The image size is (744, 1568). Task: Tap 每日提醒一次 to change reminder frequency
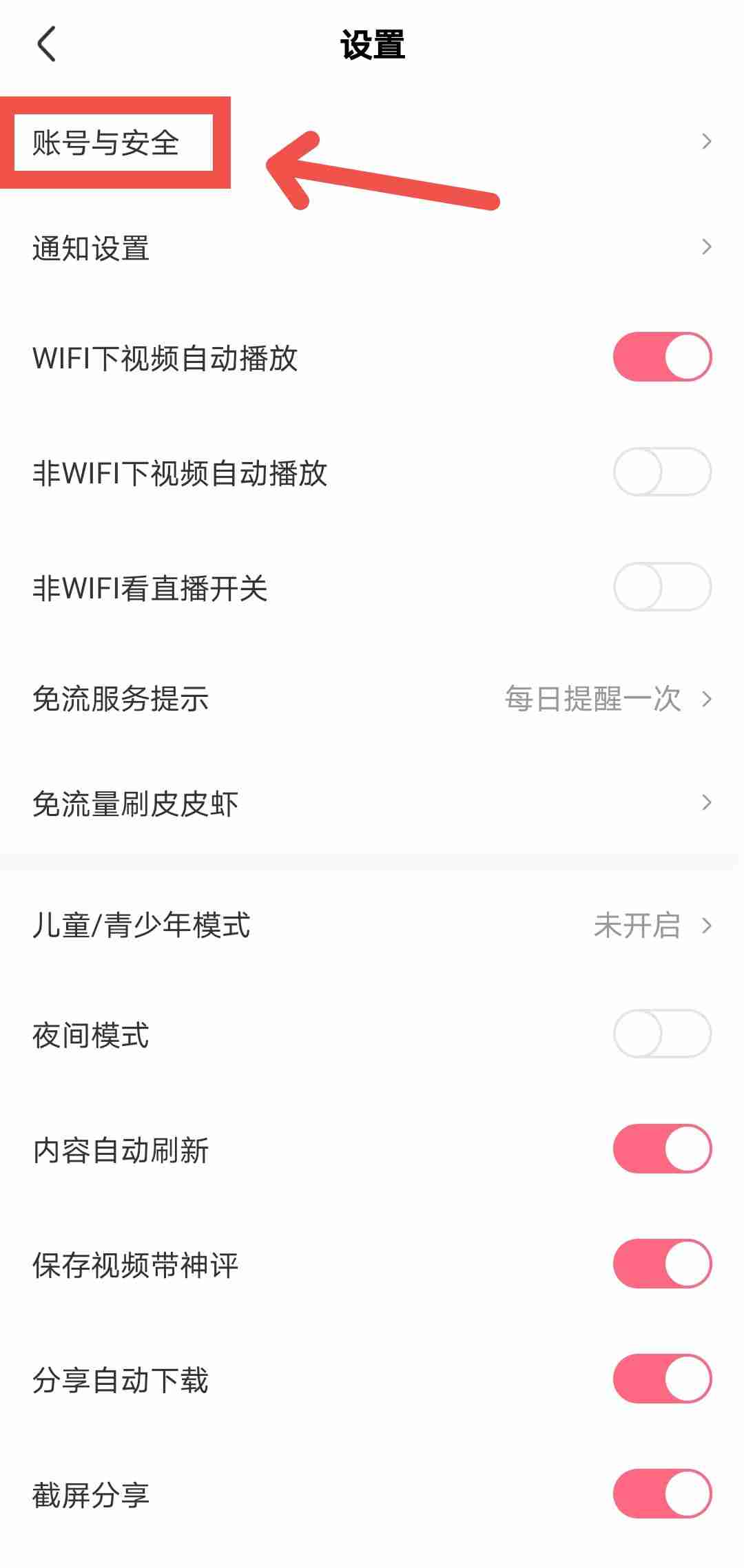[591, 700]
